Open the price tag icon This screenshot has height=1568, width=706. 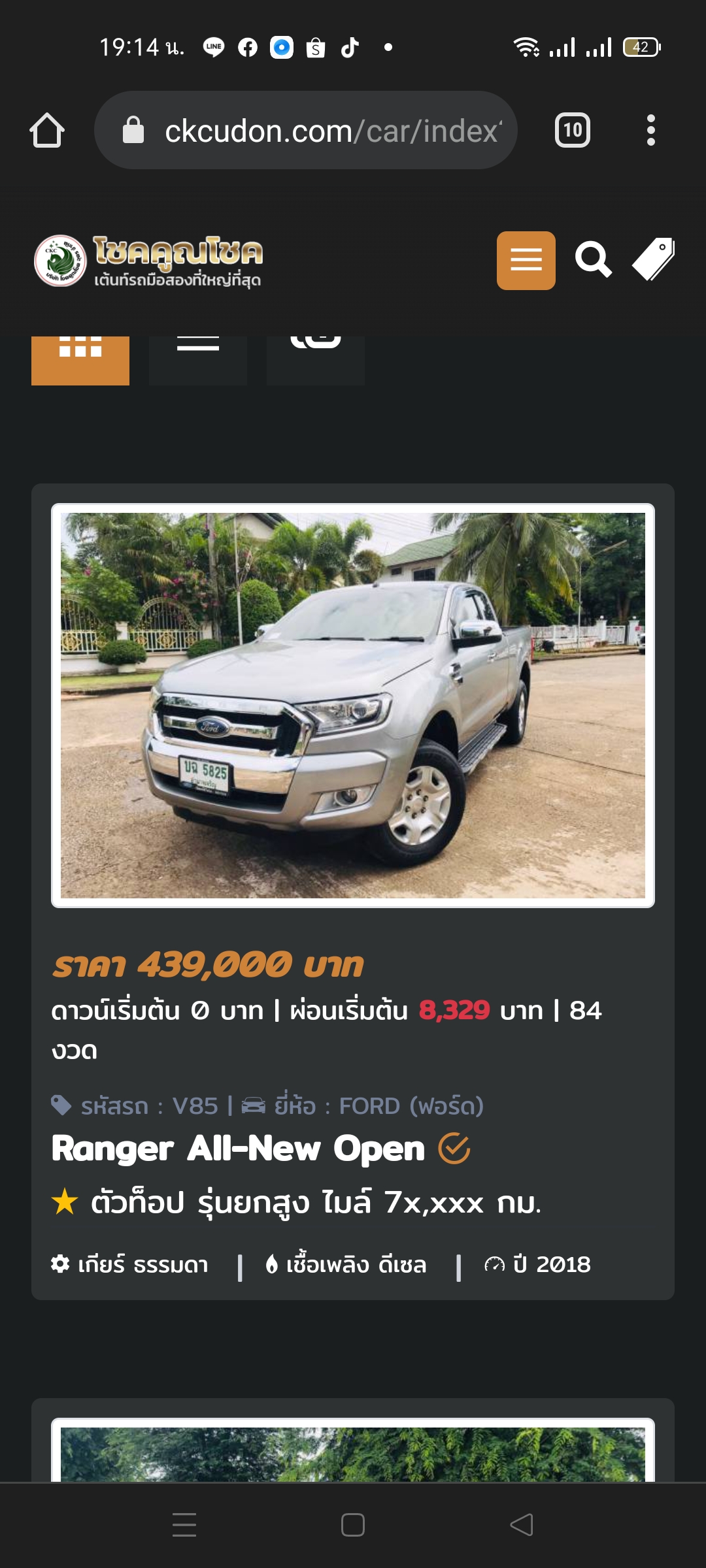click(653, 260)
